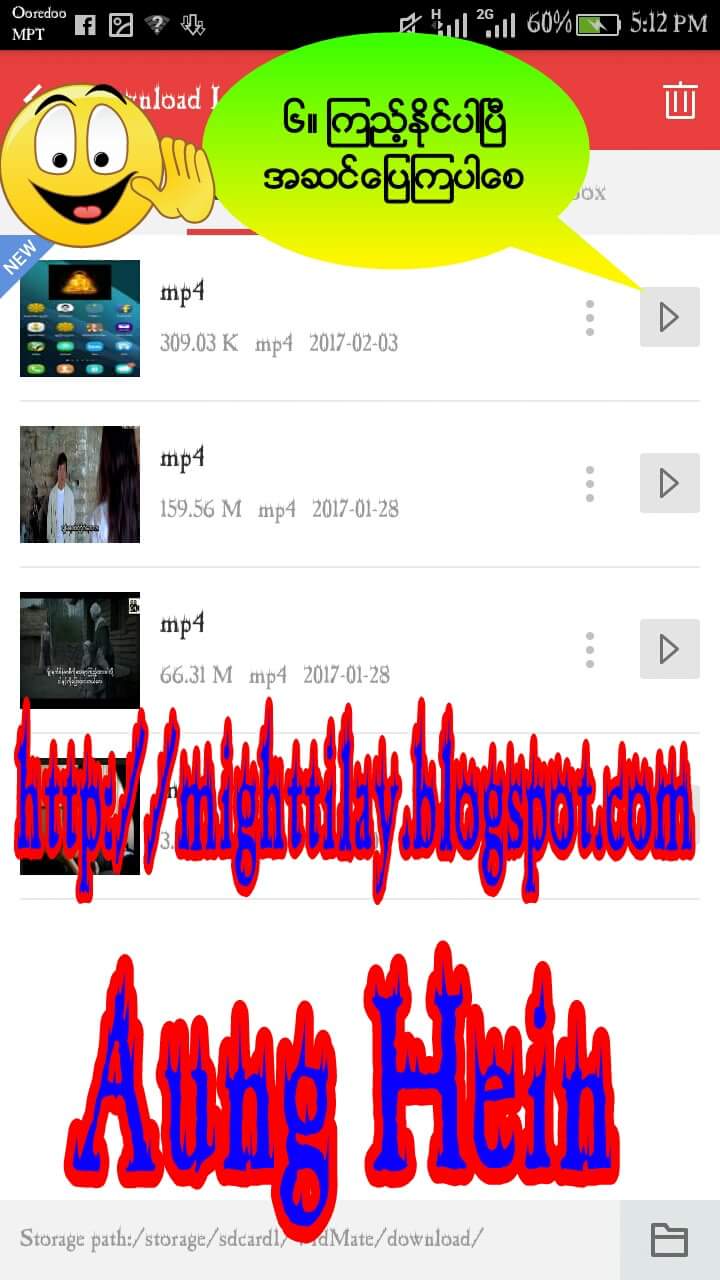
Task: Open options menu for 66.31 M video
Action: (x=590, y=649)
